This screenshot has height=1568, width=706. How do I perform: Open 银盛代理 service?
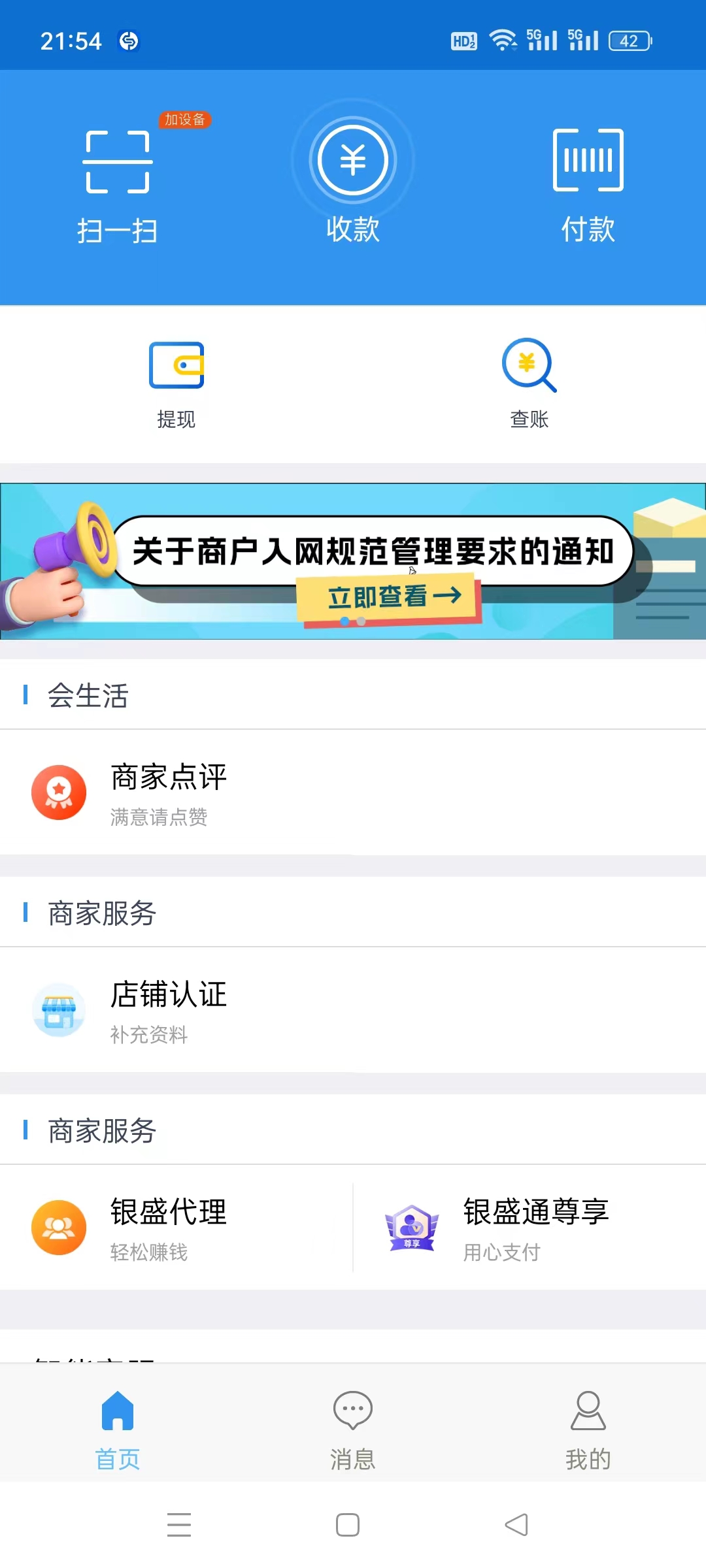tap(176, 1228)
